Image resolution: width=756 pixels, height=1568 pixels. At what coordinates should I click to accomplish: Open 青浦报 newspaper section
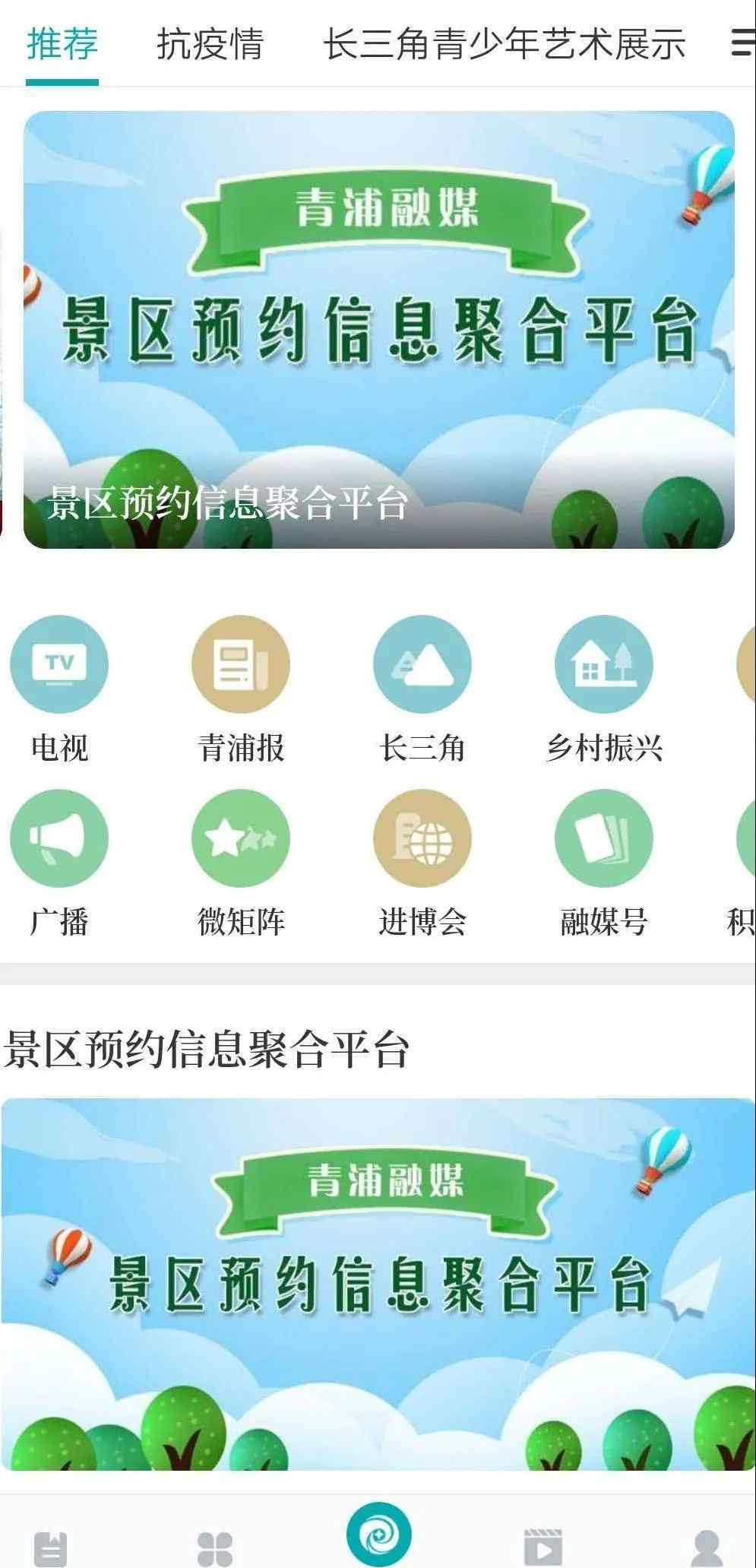pos(241,689)
